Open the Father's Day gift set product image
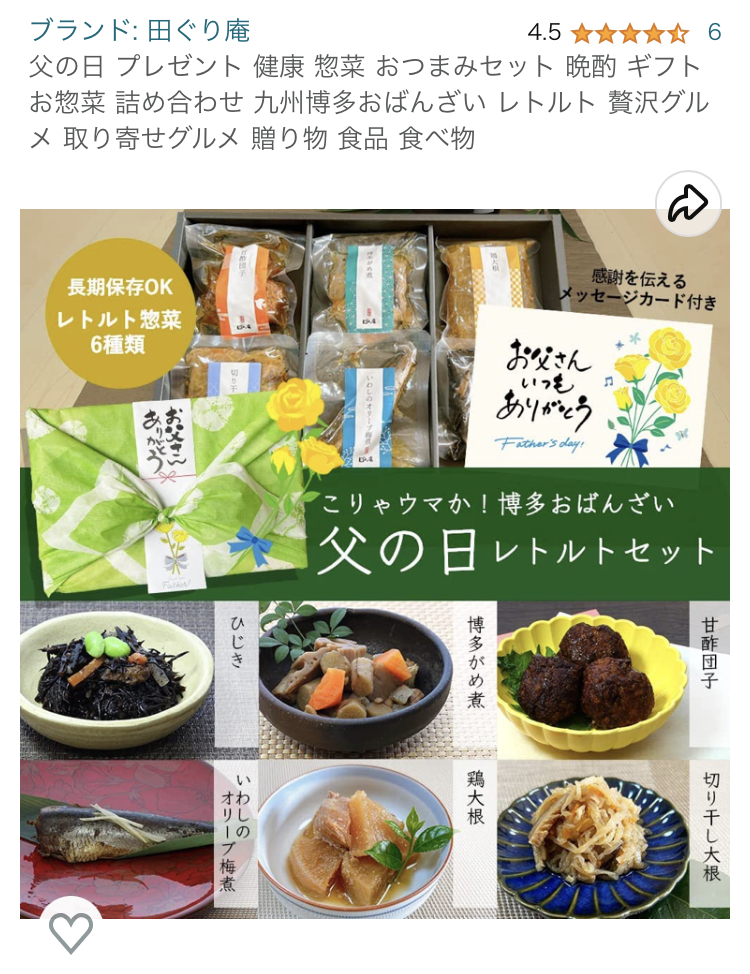Image resolution: width=750 pixels, height=974 pixels. pos(375,560)
